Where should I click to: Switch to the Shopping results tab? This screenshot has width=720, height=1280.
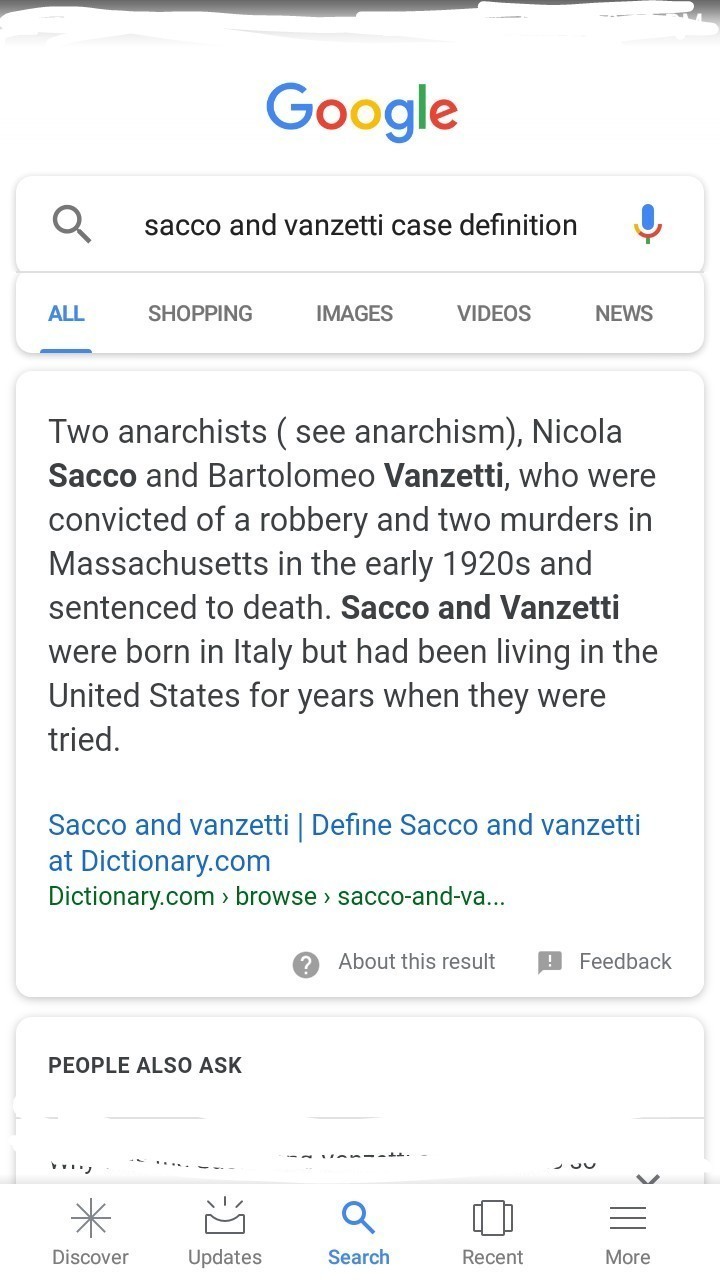(200, 314)
